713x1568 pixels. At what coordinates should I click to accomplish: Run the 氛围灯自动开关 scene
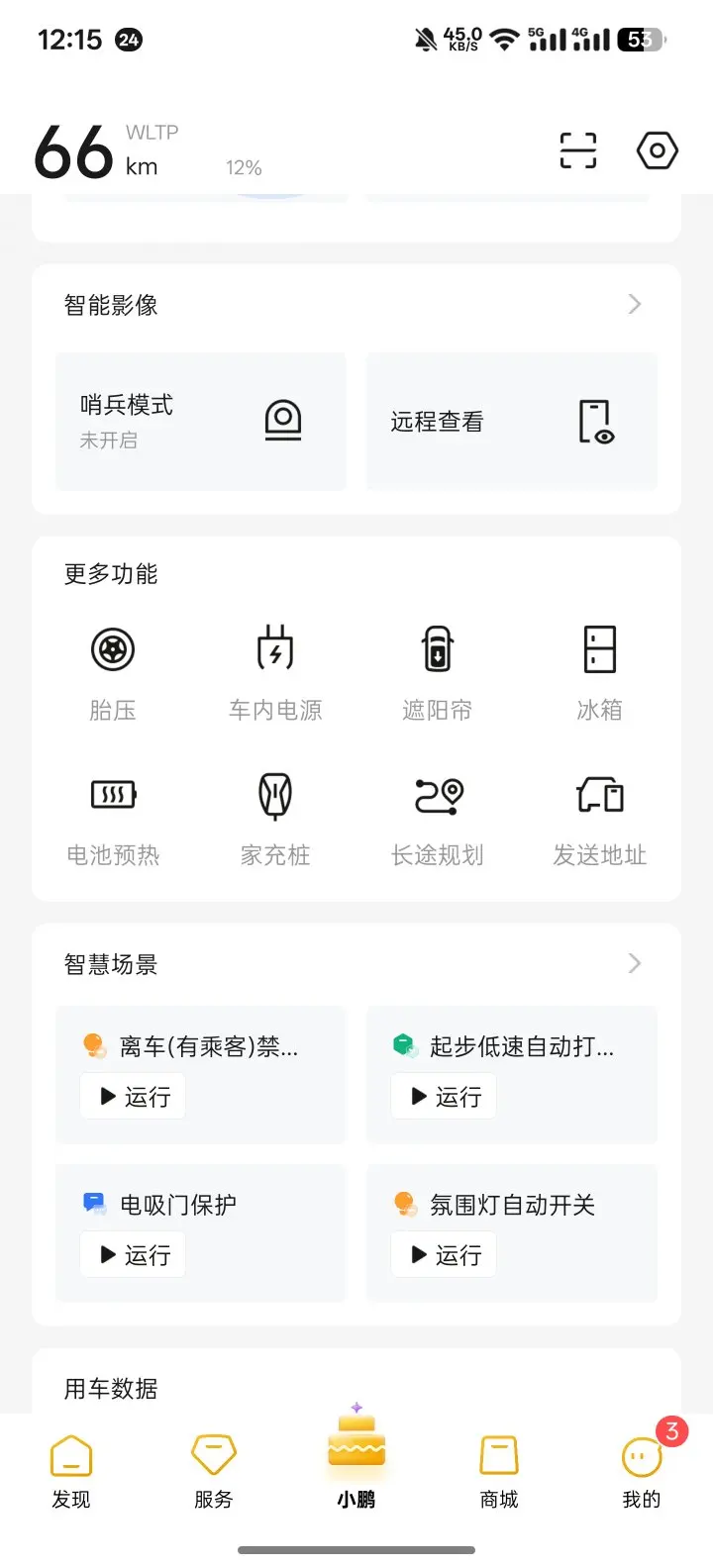click(x=444, y=1255)
